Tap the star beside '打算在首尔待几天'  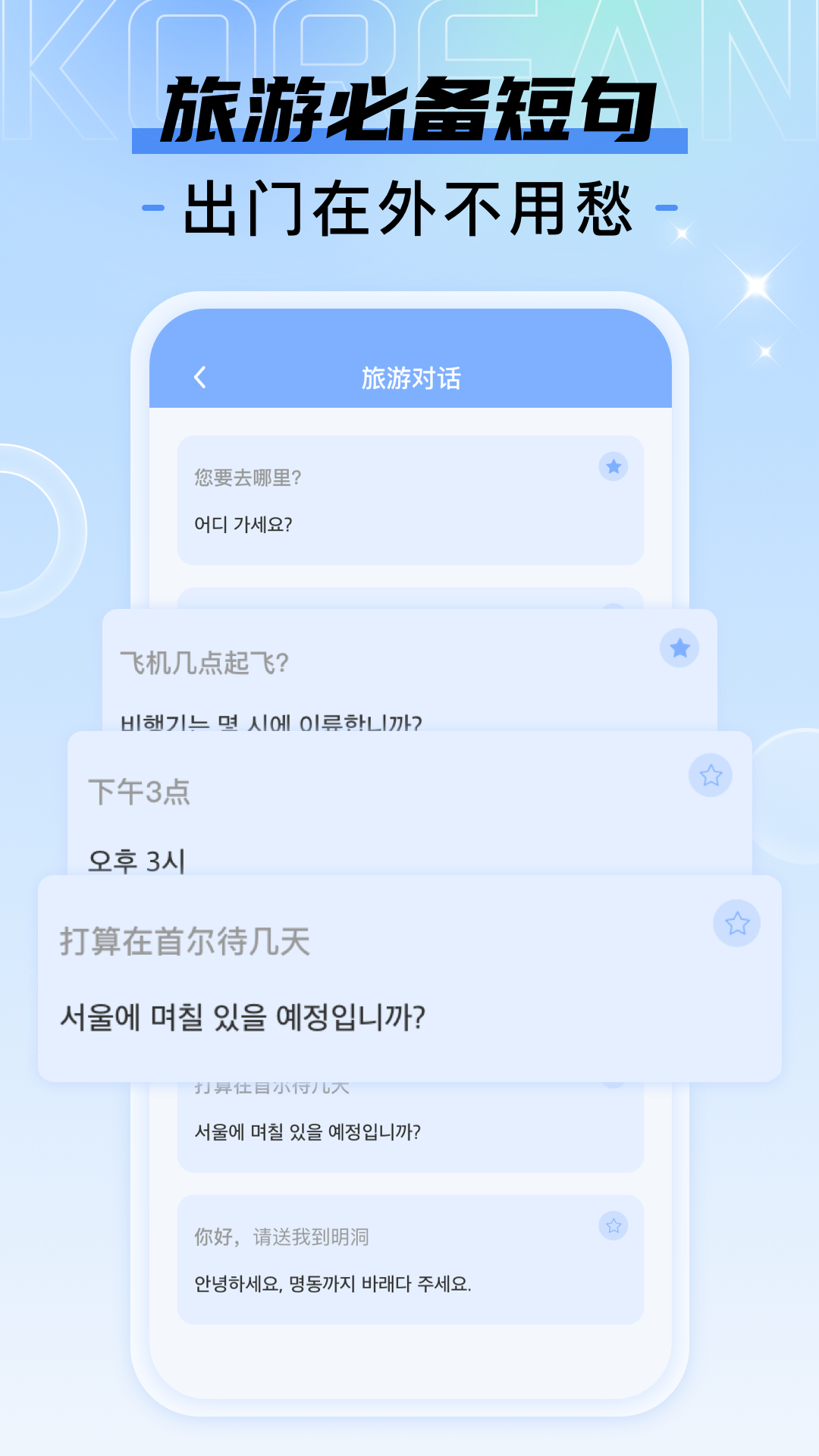tap(737, 922)
